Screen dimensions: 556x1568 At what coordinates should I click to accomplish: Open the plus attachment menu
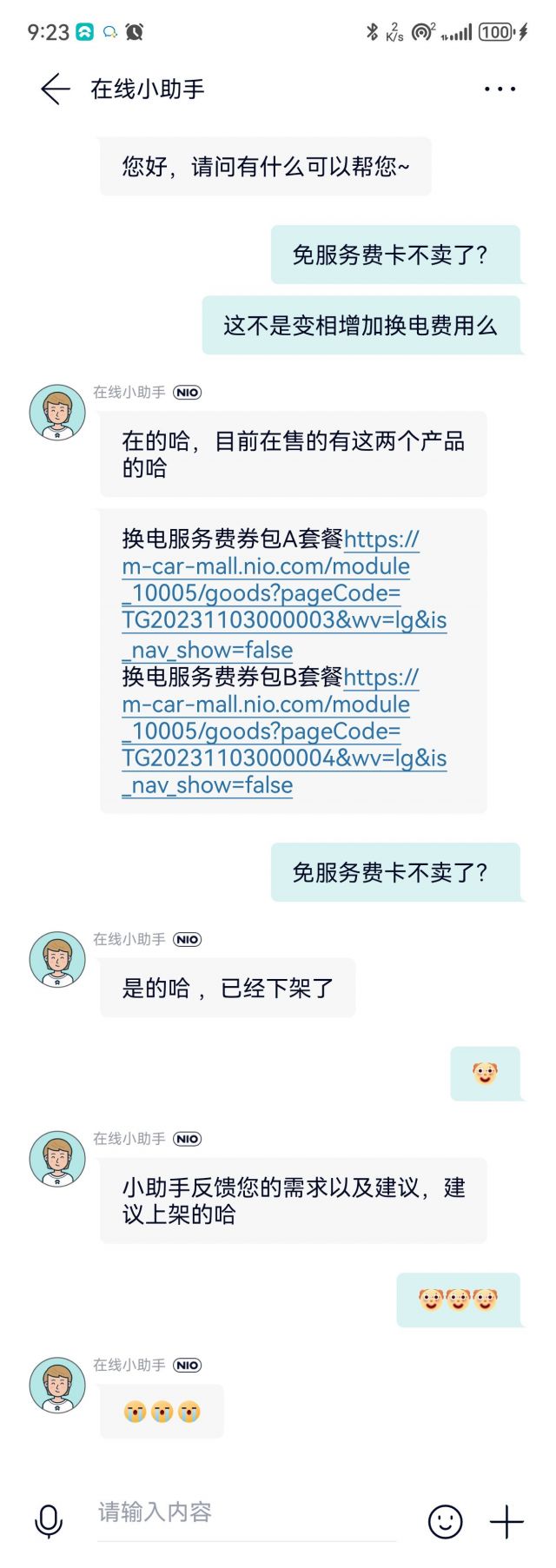click(x=506, y=1521)
